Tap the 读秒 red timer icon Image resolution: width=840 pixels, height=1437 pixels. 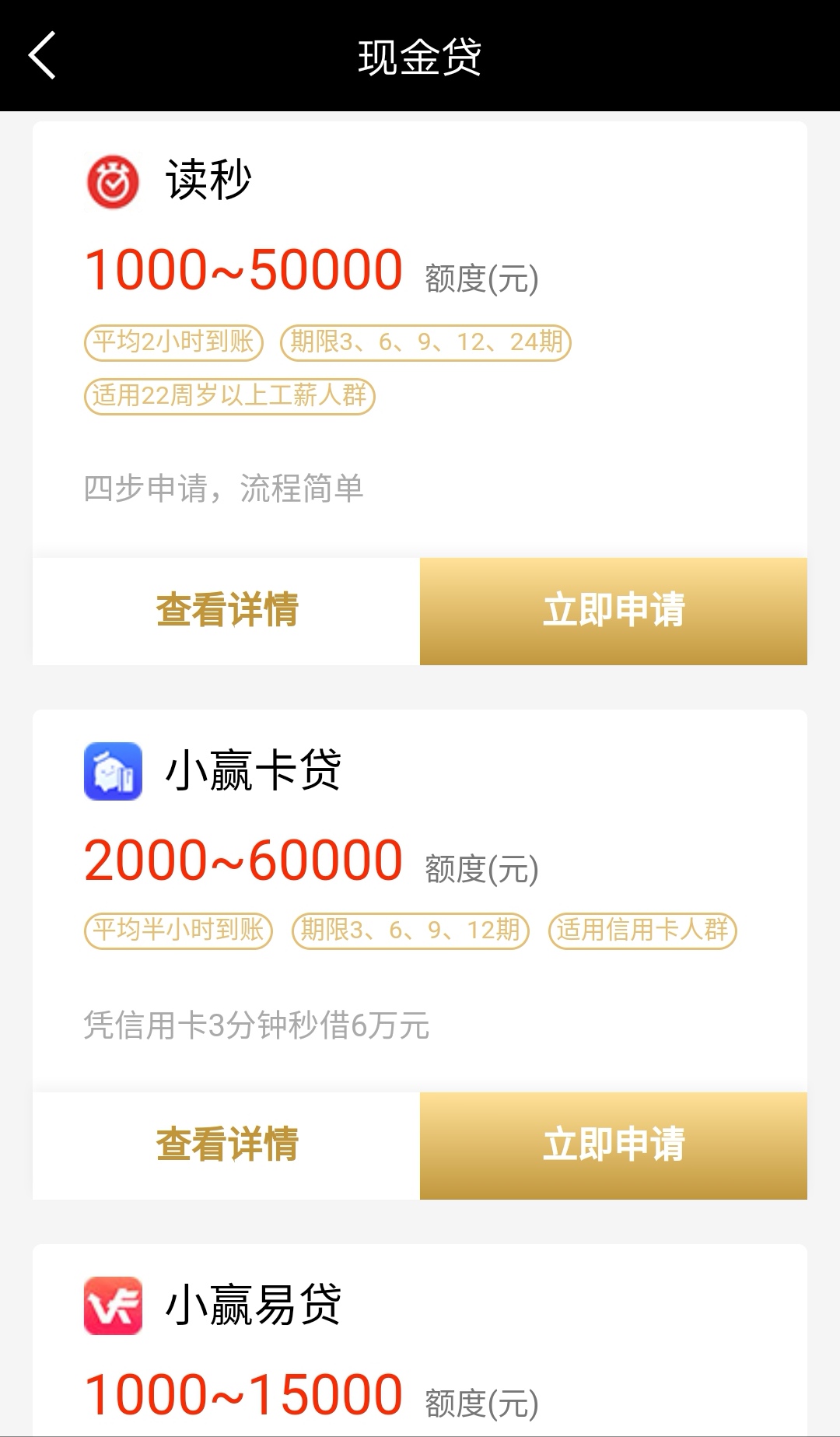click(x=113, y=181)
